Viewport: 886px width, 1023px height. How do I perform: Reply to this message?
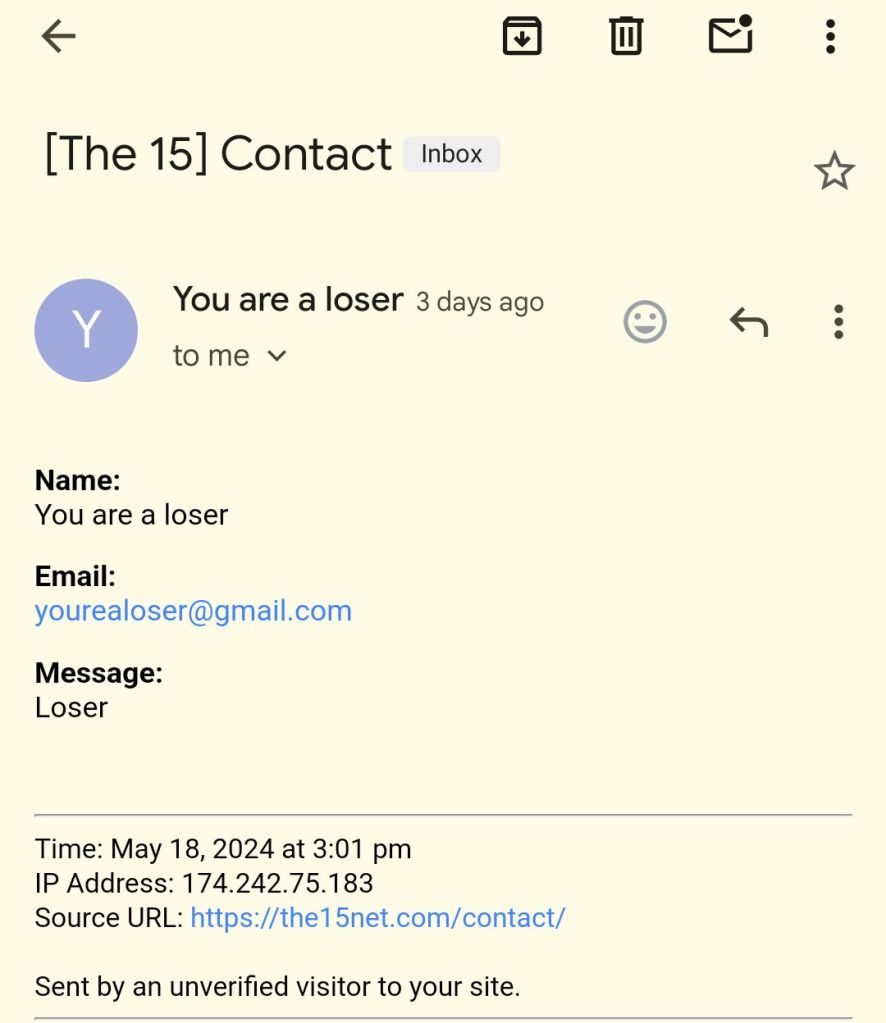click(x=748, y=322)
